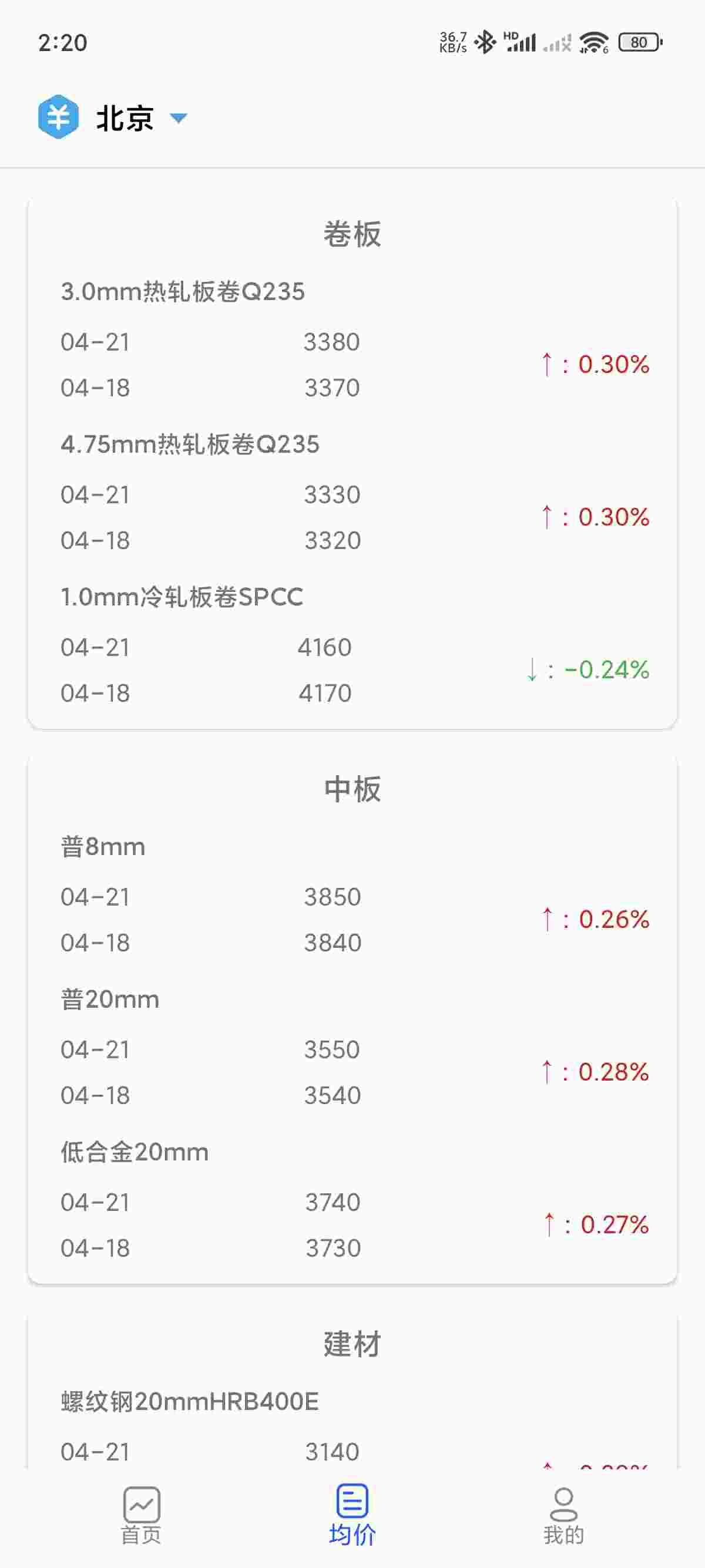Go to the 我的 tab
705x1568 pixels.
pos(563,1516)
